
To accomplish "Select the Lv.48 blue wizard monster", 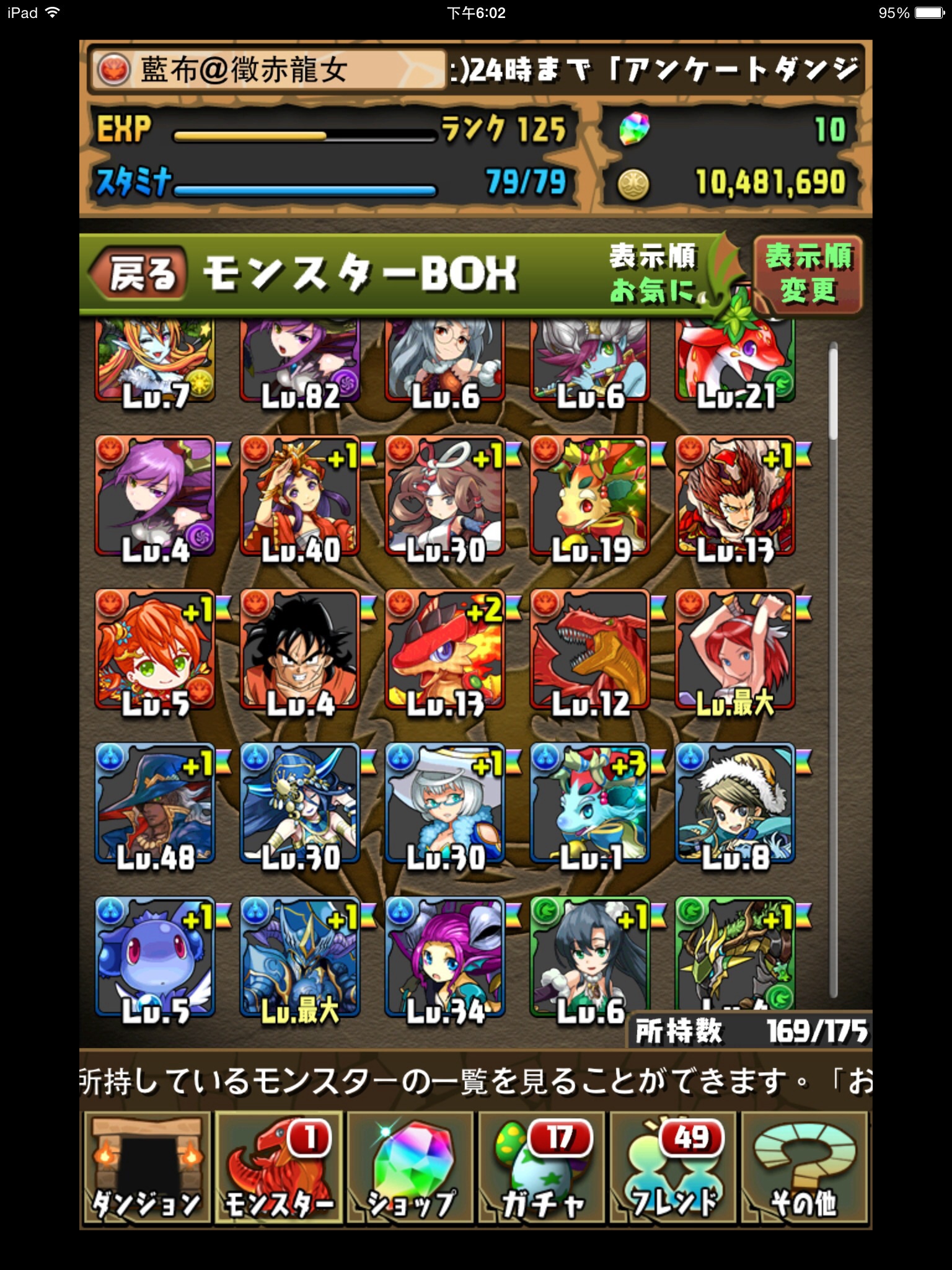I will pyautogui.click(x=155, y=804).
